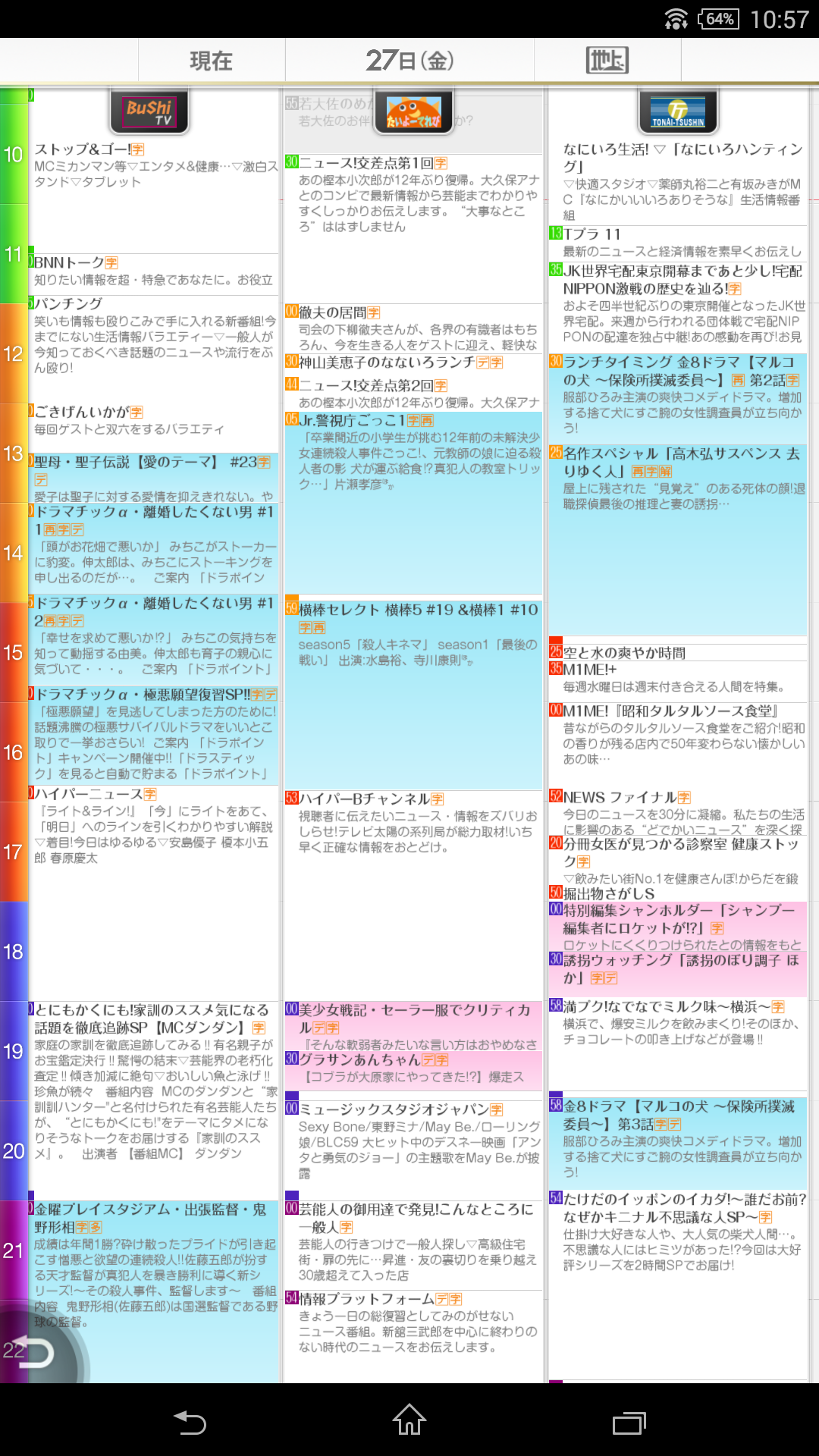Open the BuShi TV channel logo

149,111
